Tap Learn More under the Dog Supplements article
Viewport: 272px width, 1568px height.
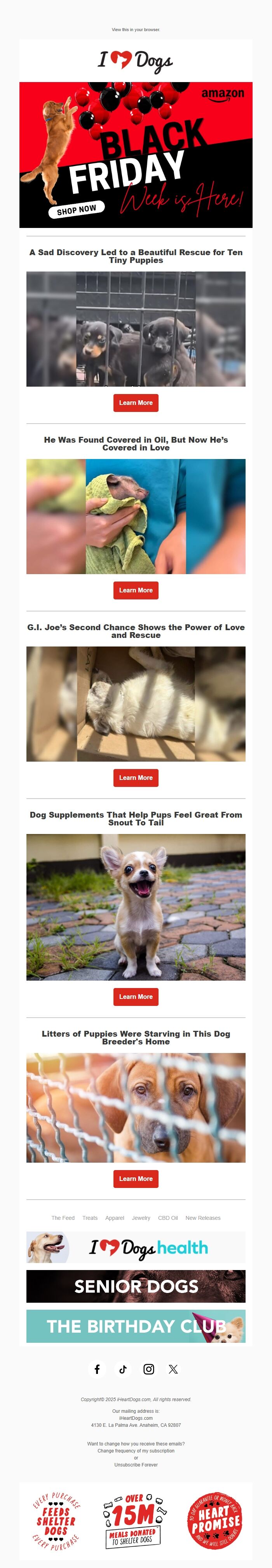(x=136, y=997)
